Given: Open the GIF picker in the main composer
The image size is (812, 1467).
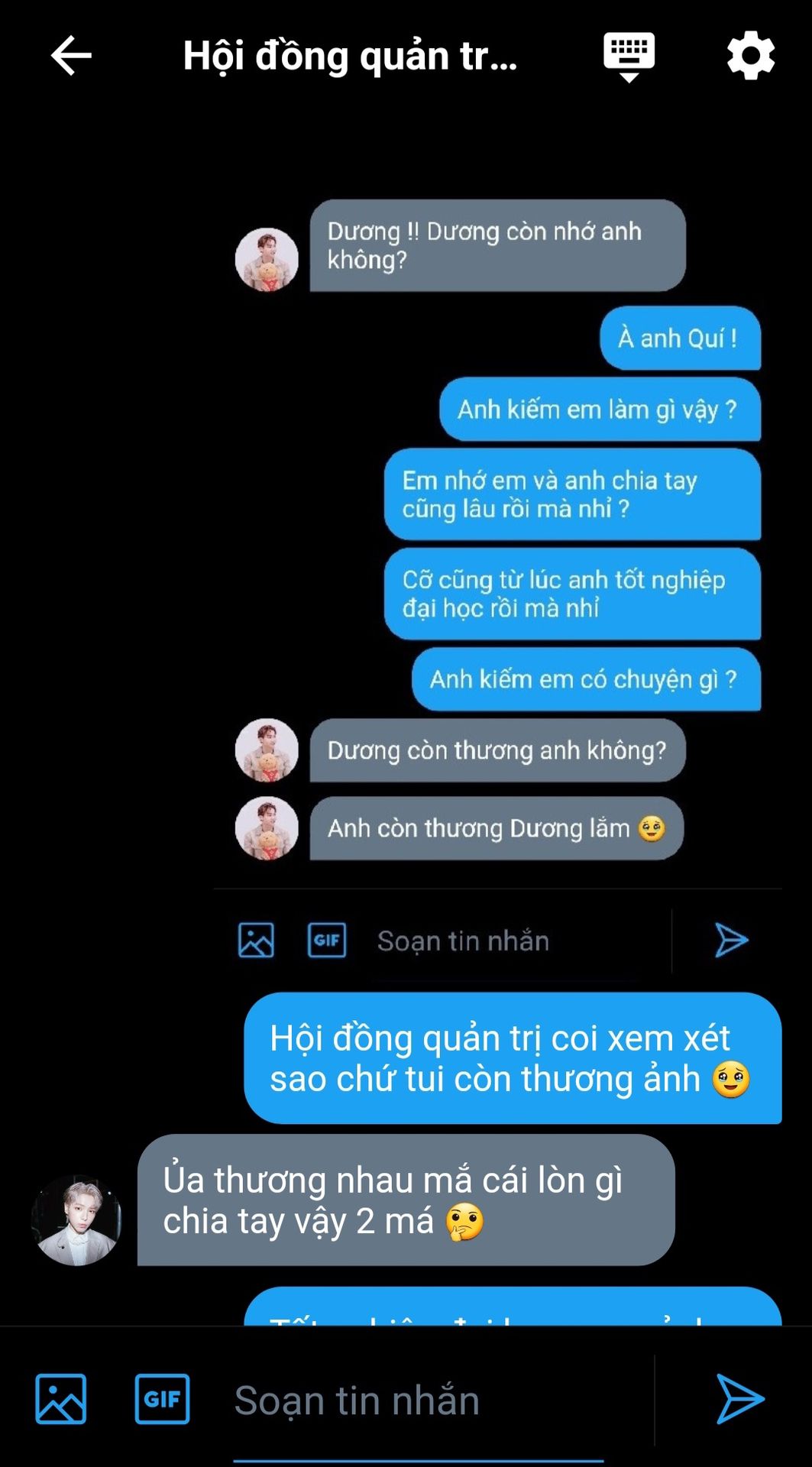Looking at the screenshot, I should pyautogui.click(x=162, y=1399).
